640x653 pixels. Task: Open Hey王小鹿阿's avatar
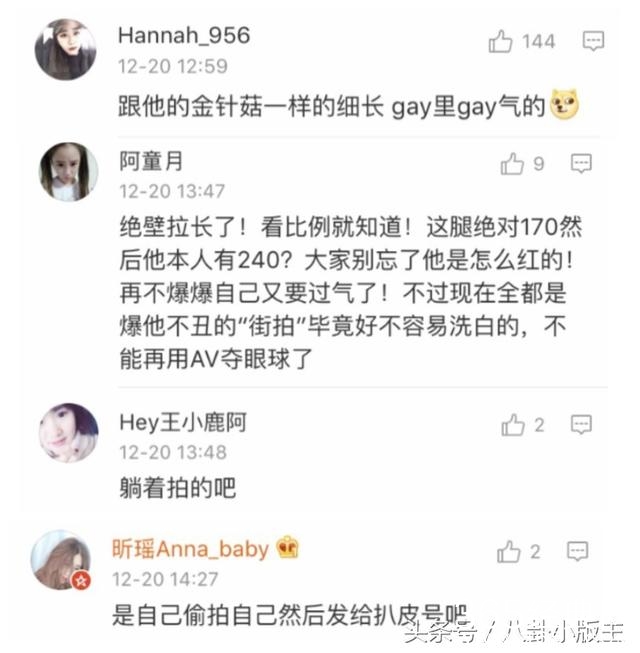68,433
